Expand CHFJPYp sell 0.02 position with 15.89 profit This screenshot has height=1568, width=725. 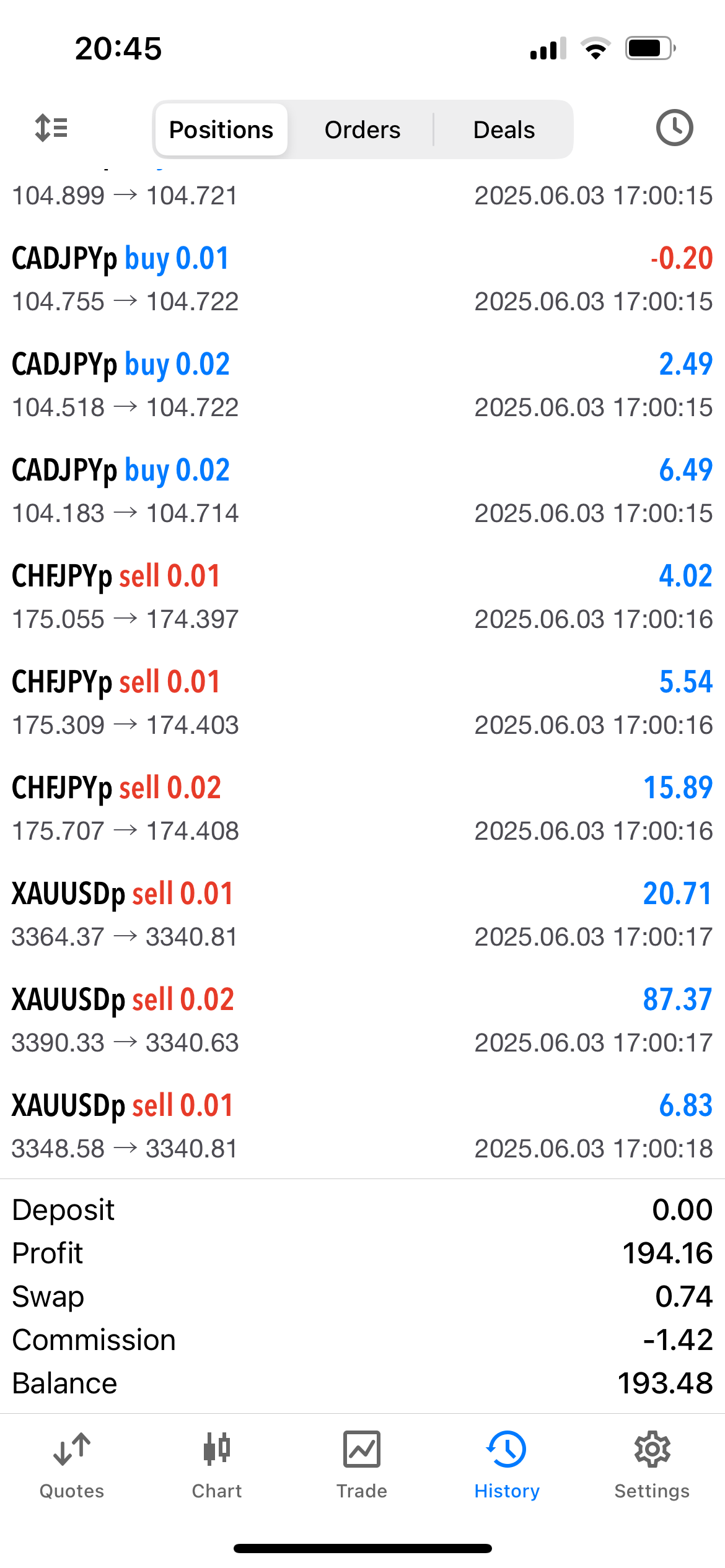tap(362, 809)
